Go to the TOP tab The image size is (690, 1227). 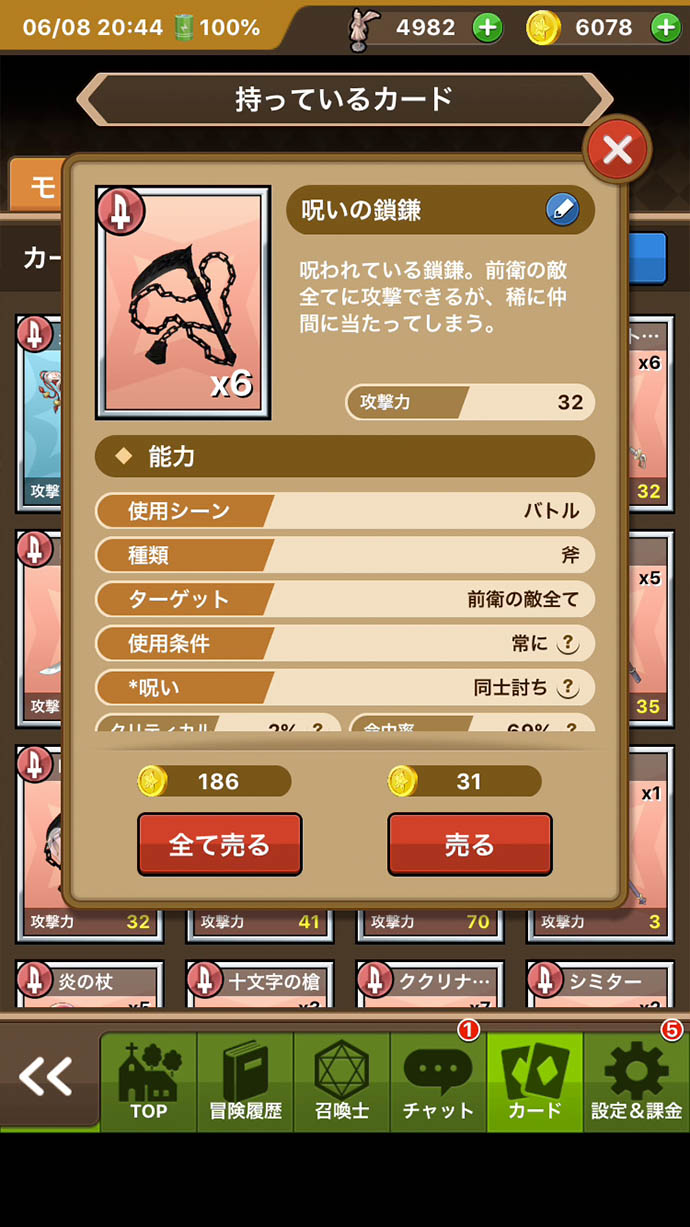(x=148, y=1082)
